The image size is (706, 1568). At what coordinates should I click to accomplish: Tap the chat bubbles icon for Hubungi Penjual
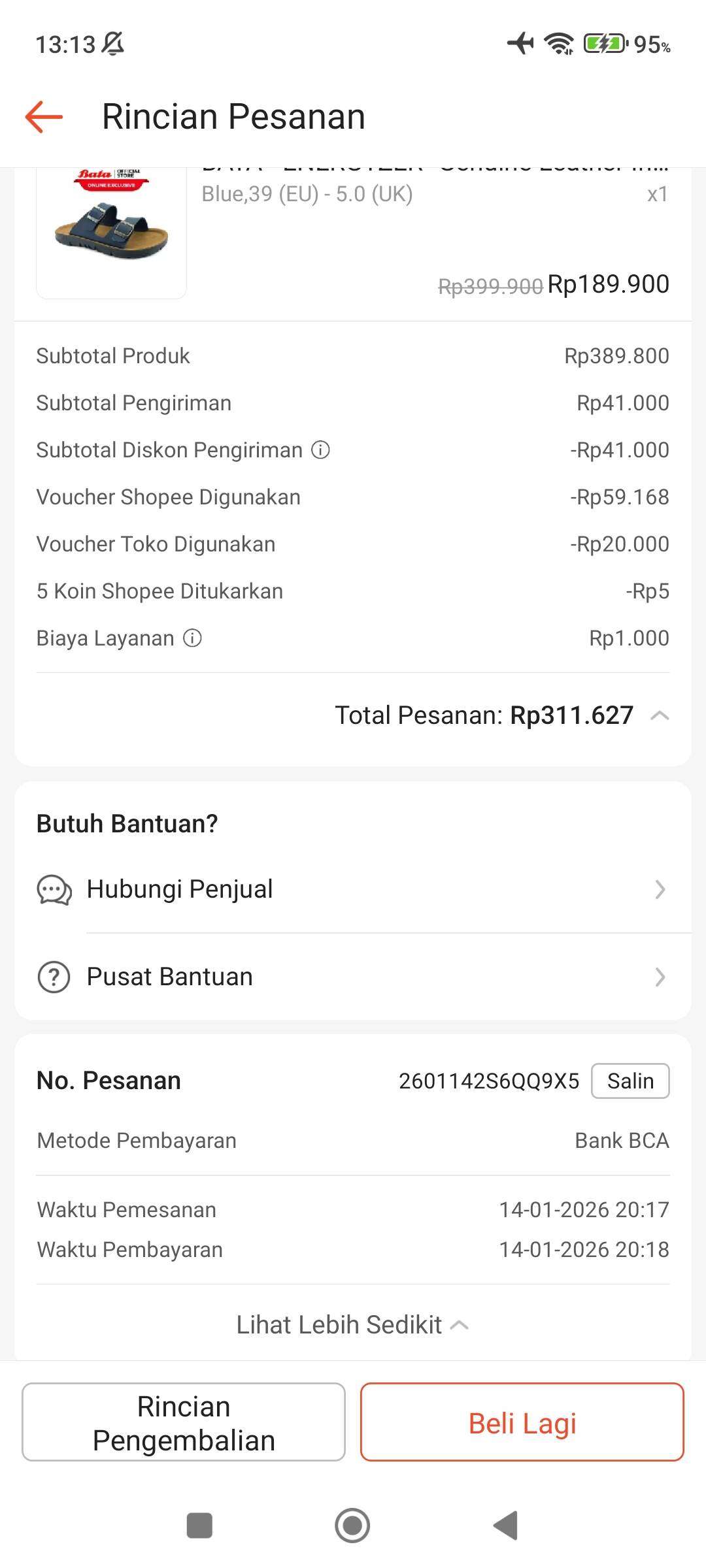click(54, 889)
